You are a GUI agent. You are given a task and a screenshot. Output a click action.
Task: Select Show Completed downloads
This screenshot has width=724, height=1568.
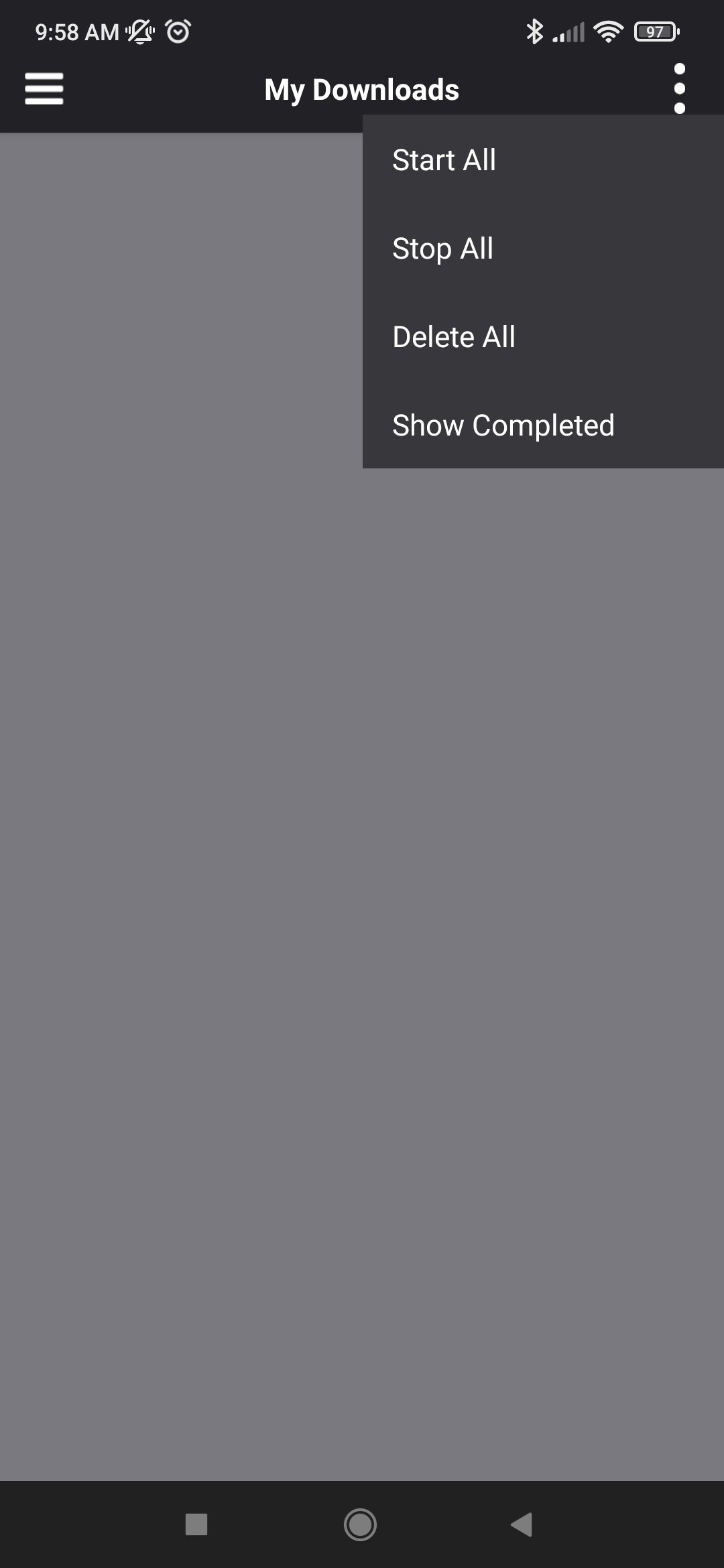[503, 426]
